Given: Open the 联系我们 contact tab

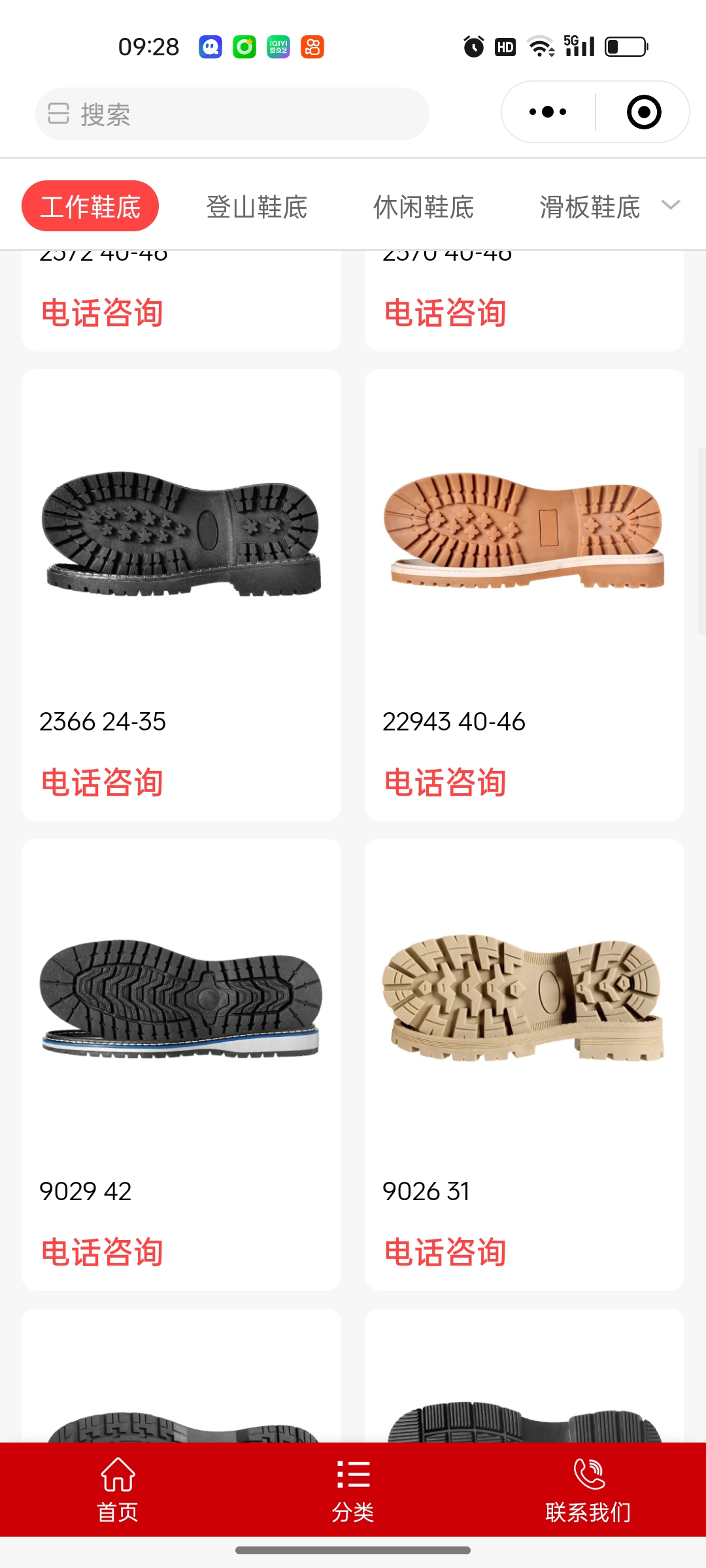Looking at the screenshot, I should tap(588, 1490).
